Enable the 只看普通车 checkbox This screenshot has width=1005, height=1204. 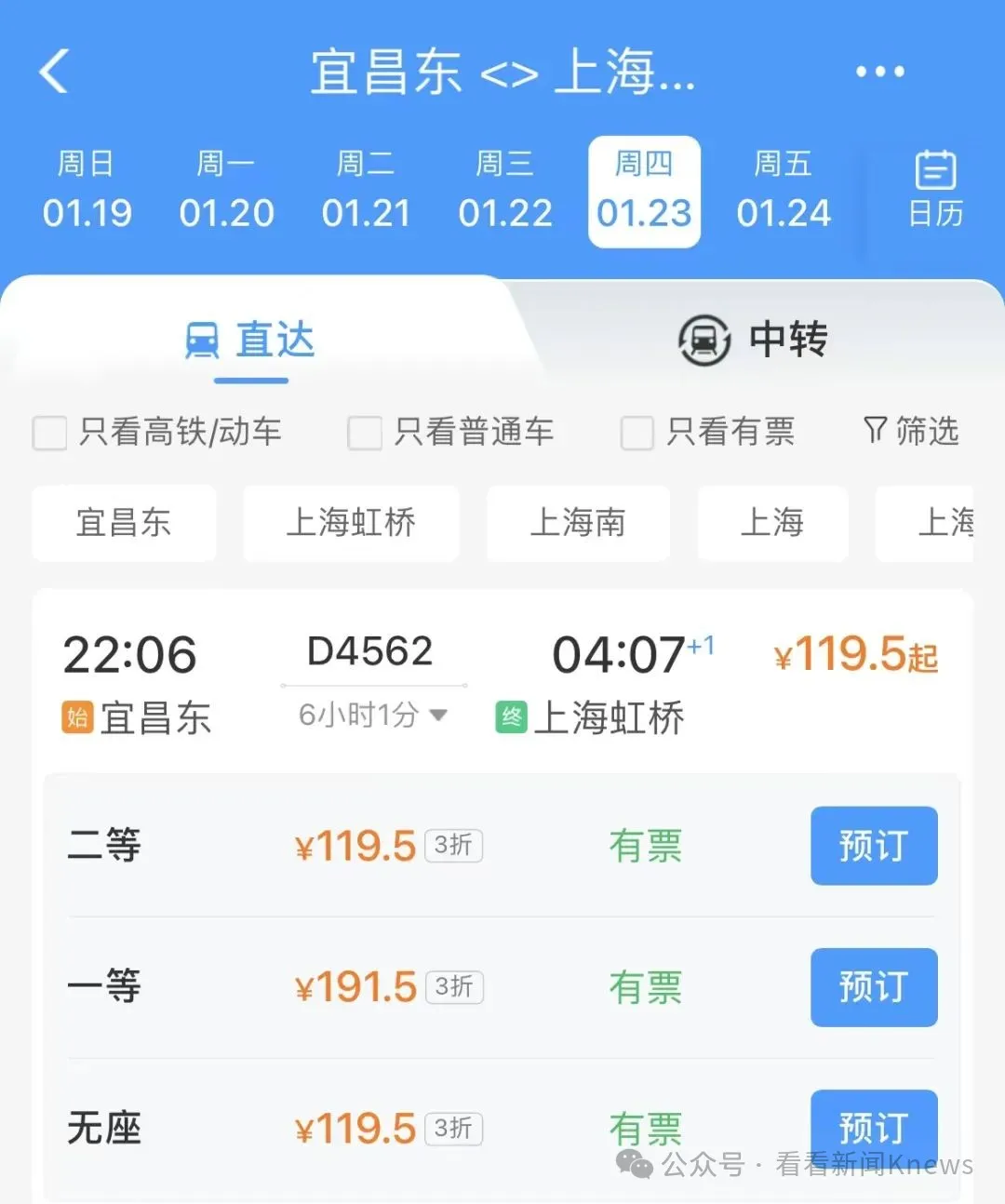[364, 433]
